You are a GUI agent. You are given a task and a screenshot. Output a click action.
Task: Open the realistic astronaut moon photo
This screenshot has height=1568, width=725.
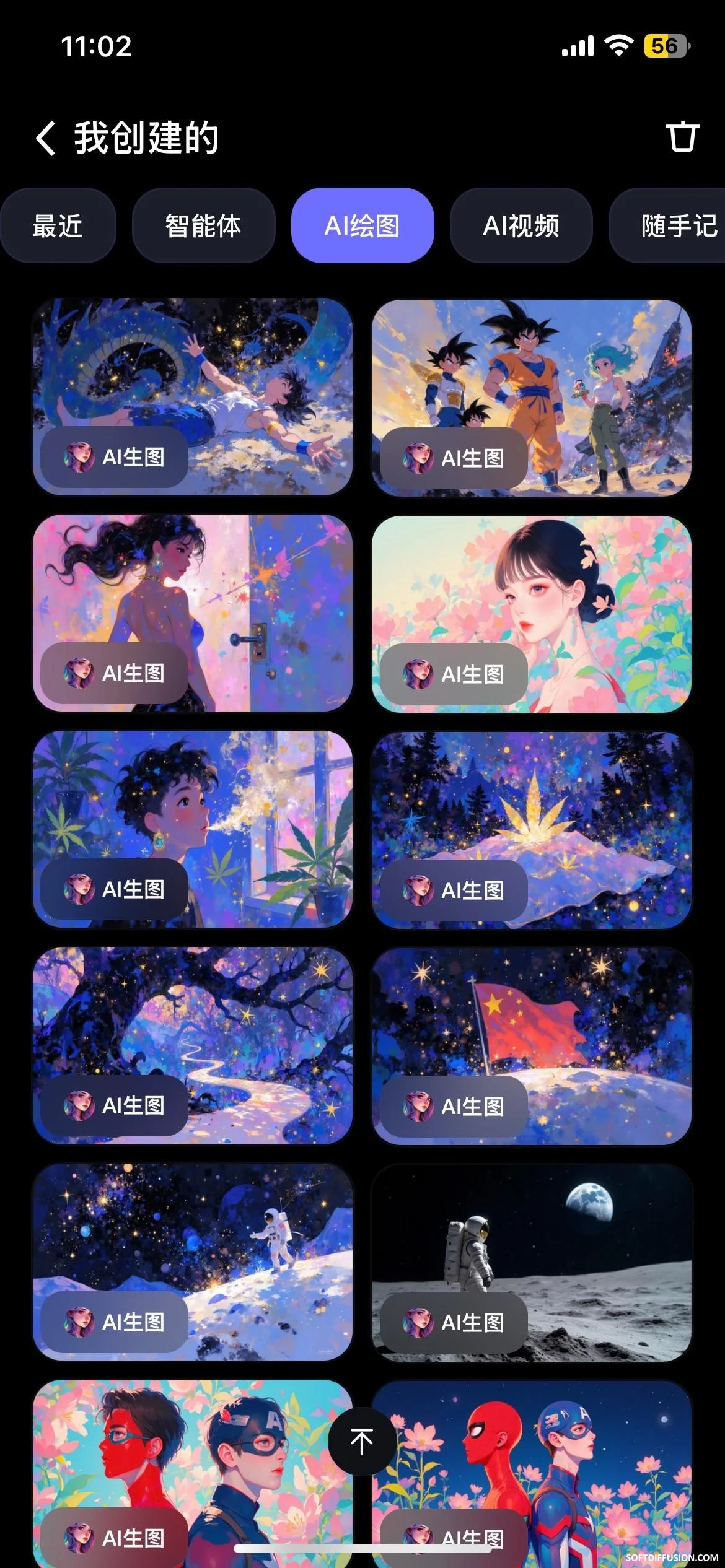[532, 1262]
